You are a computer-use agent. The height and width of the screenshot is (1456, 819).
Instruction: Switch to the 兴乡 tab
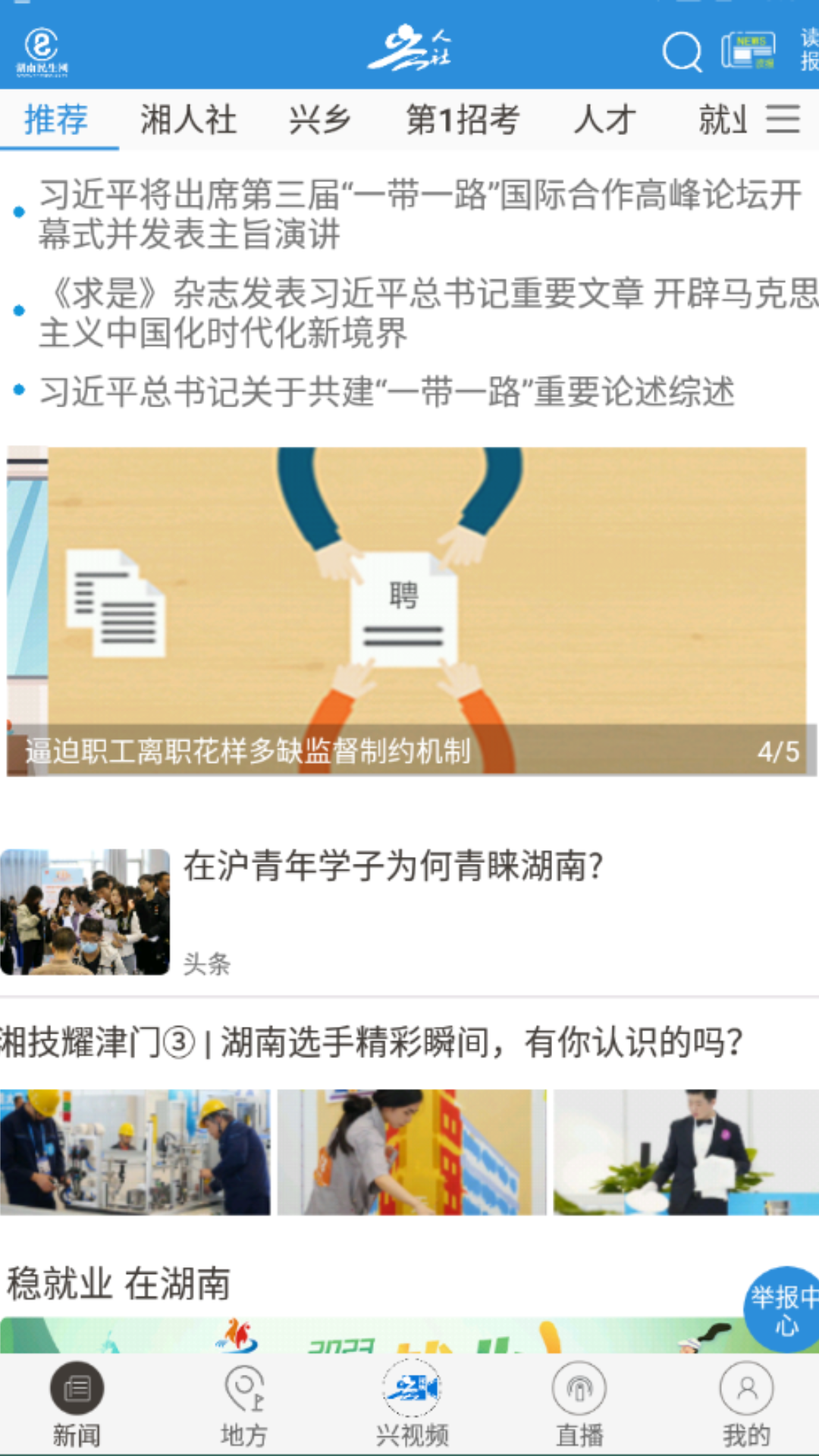pyautogui.click(x=319, y=120)
